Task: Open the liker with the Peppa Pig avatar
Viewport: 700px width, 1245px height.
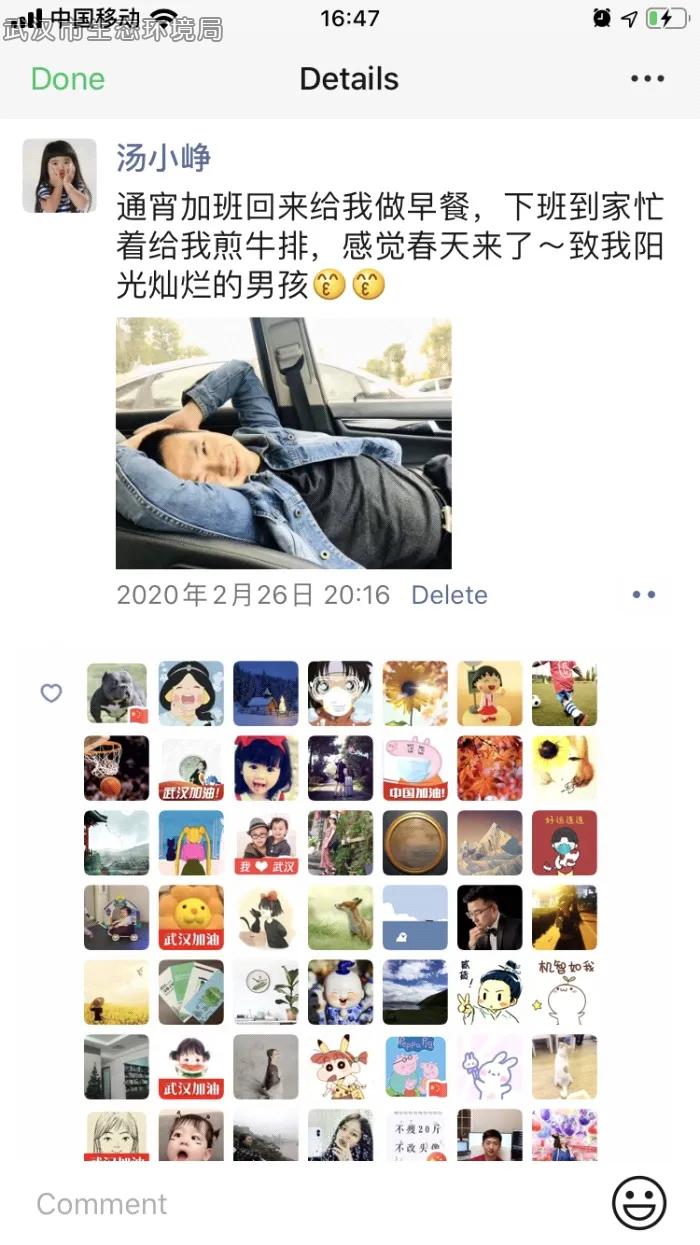Action: pos(415,1067)
